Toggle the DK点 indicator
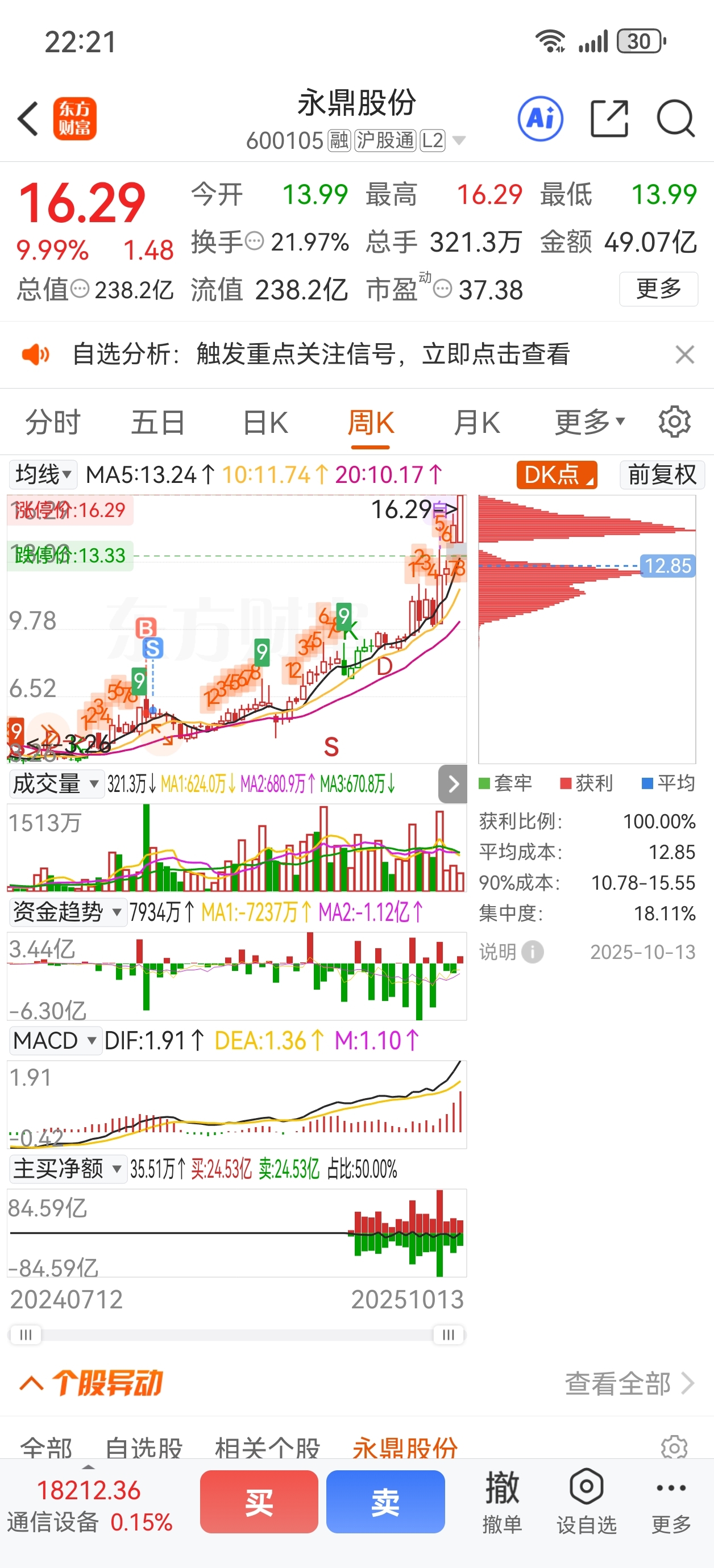This screenshot has height=1568, width=714. (x=556, y=475)
